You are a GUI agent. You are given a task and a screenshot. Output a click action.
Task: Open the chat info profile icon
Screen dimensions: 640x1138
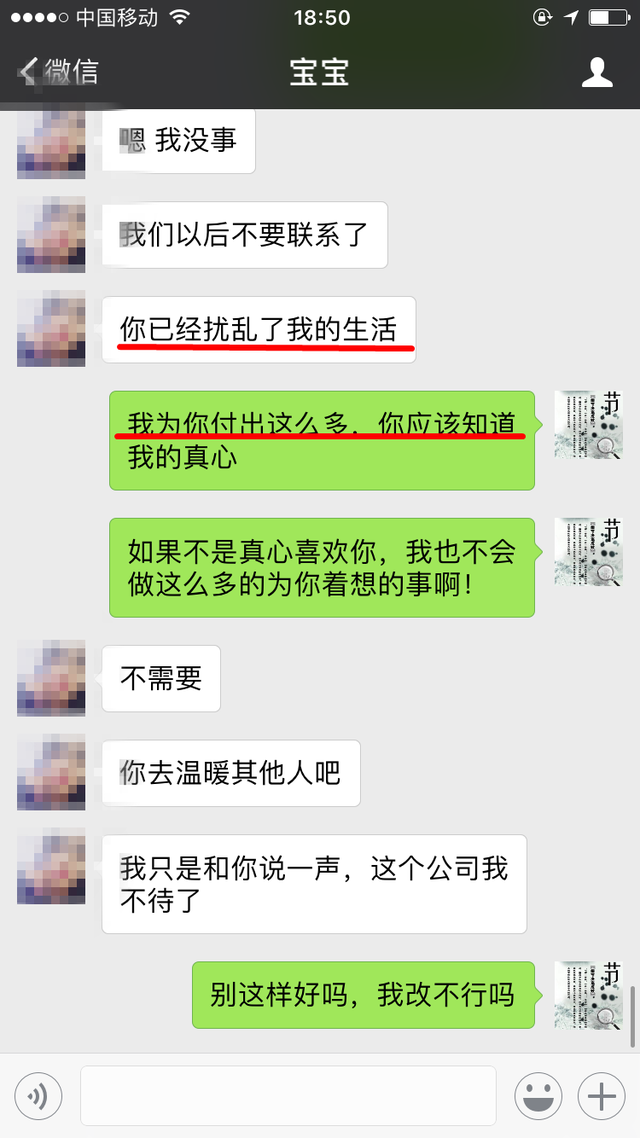(597, 72)
